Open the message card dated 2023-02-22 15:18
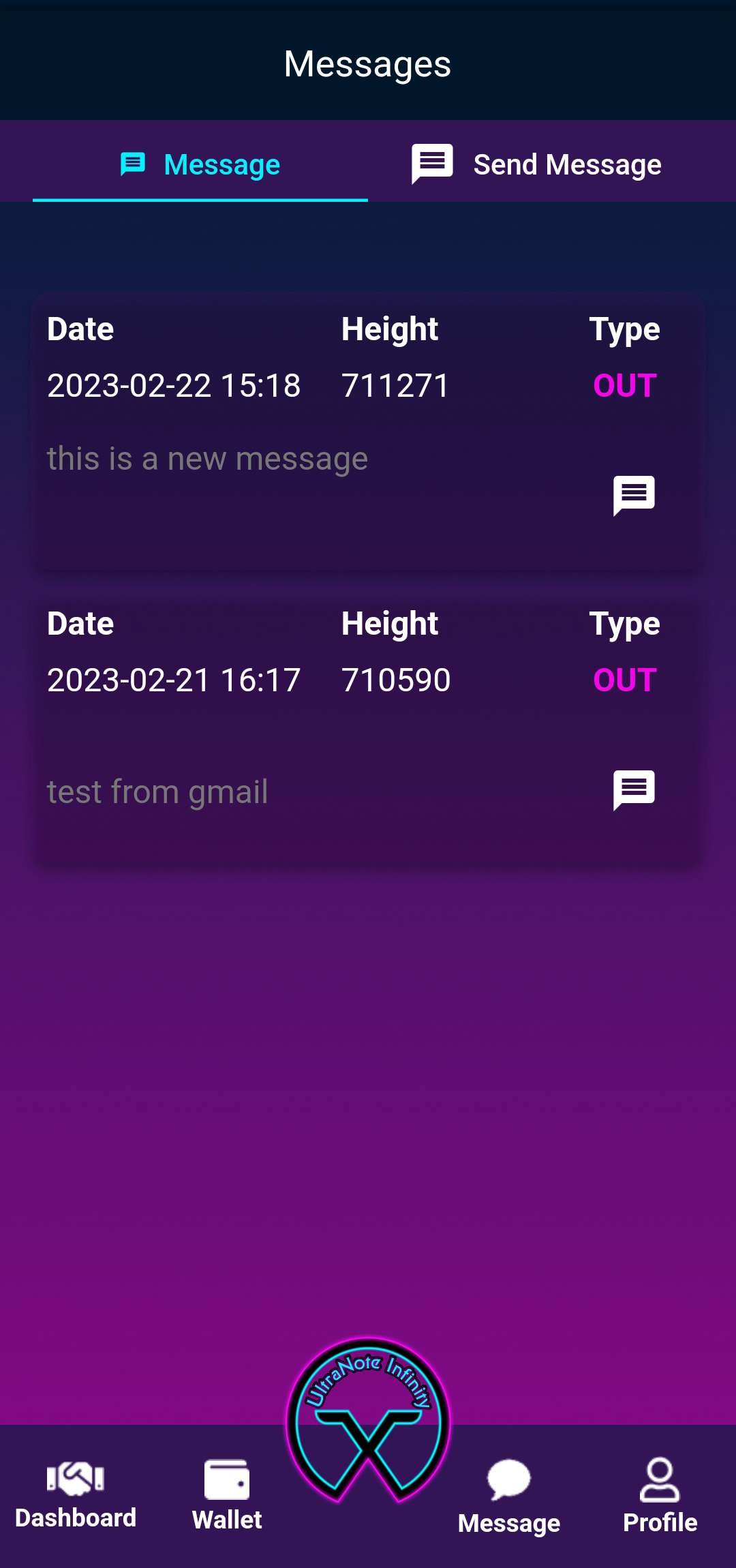Image resolution: width=736 pixels, height=1568 pixels. coord(368,432)
